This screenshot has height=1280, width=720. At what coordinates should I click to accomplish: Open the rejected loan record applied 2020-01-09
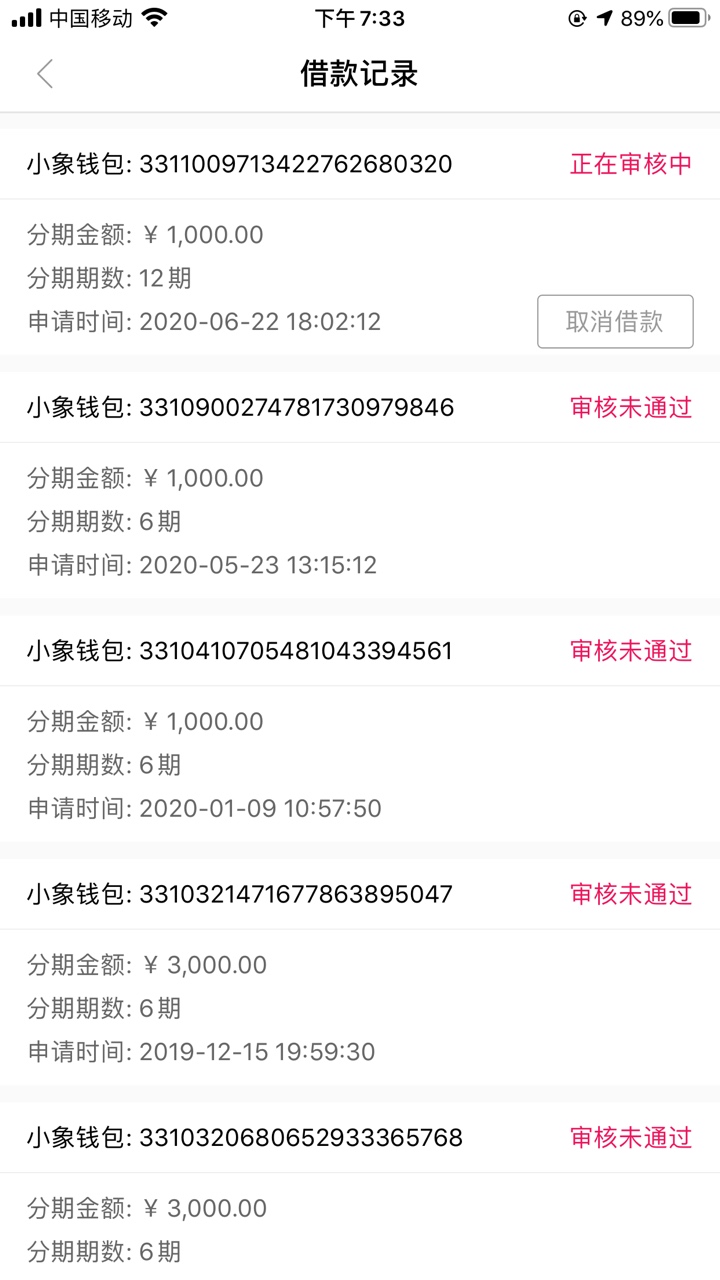coord(360,729)
